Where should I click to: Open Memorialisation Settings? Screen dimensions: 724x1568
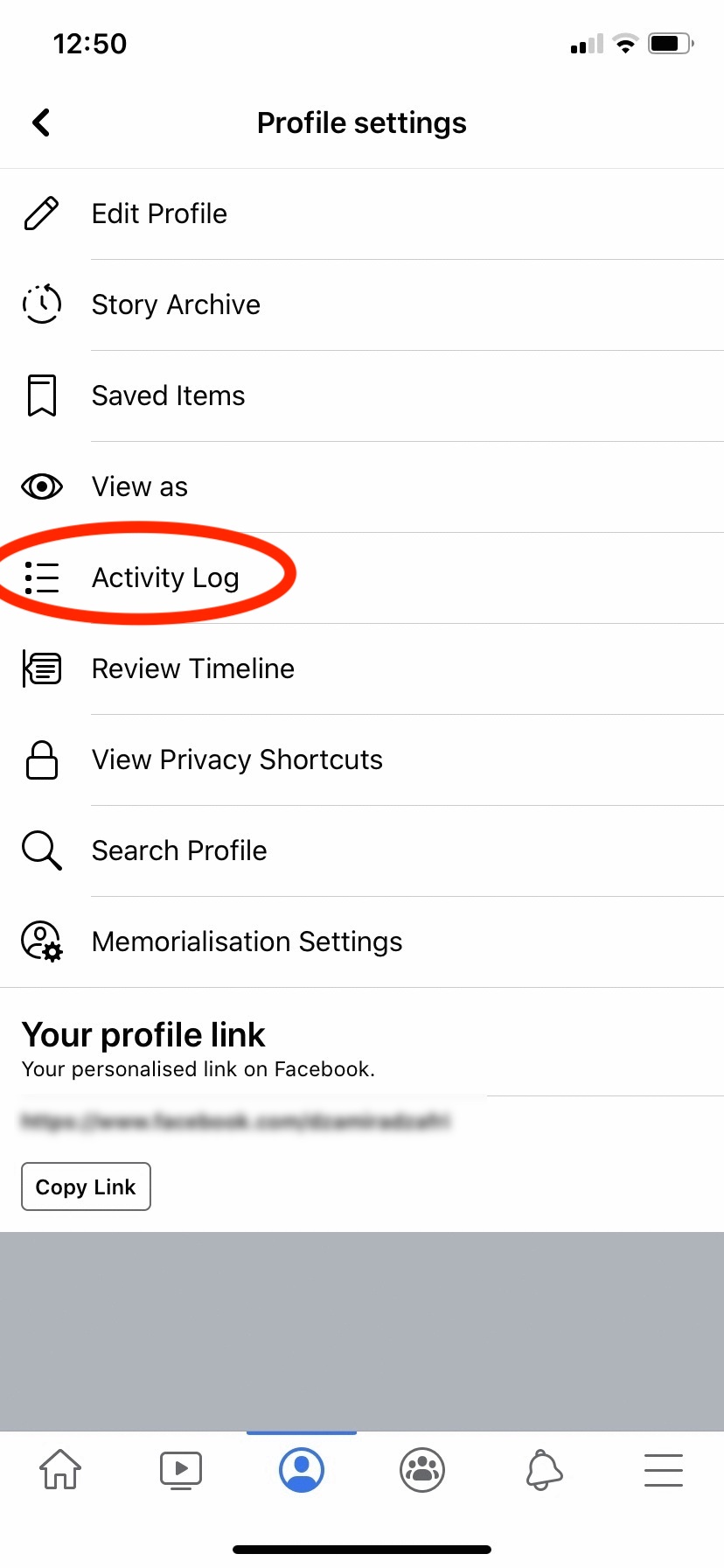coord(247,941)
